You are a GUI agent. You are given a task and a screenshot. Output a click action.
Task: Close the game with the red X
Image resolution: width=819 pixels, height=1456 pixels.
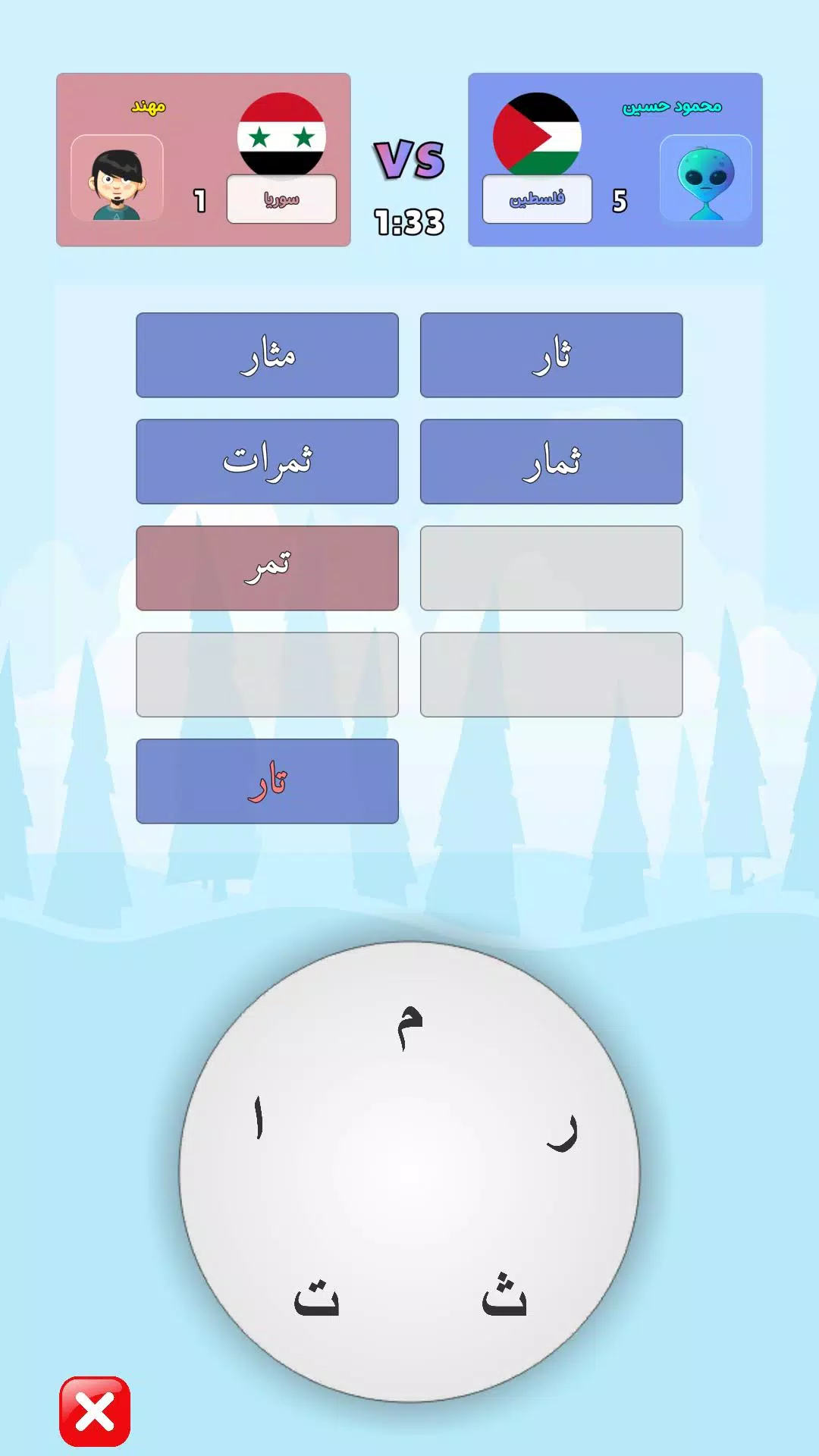95,1411
